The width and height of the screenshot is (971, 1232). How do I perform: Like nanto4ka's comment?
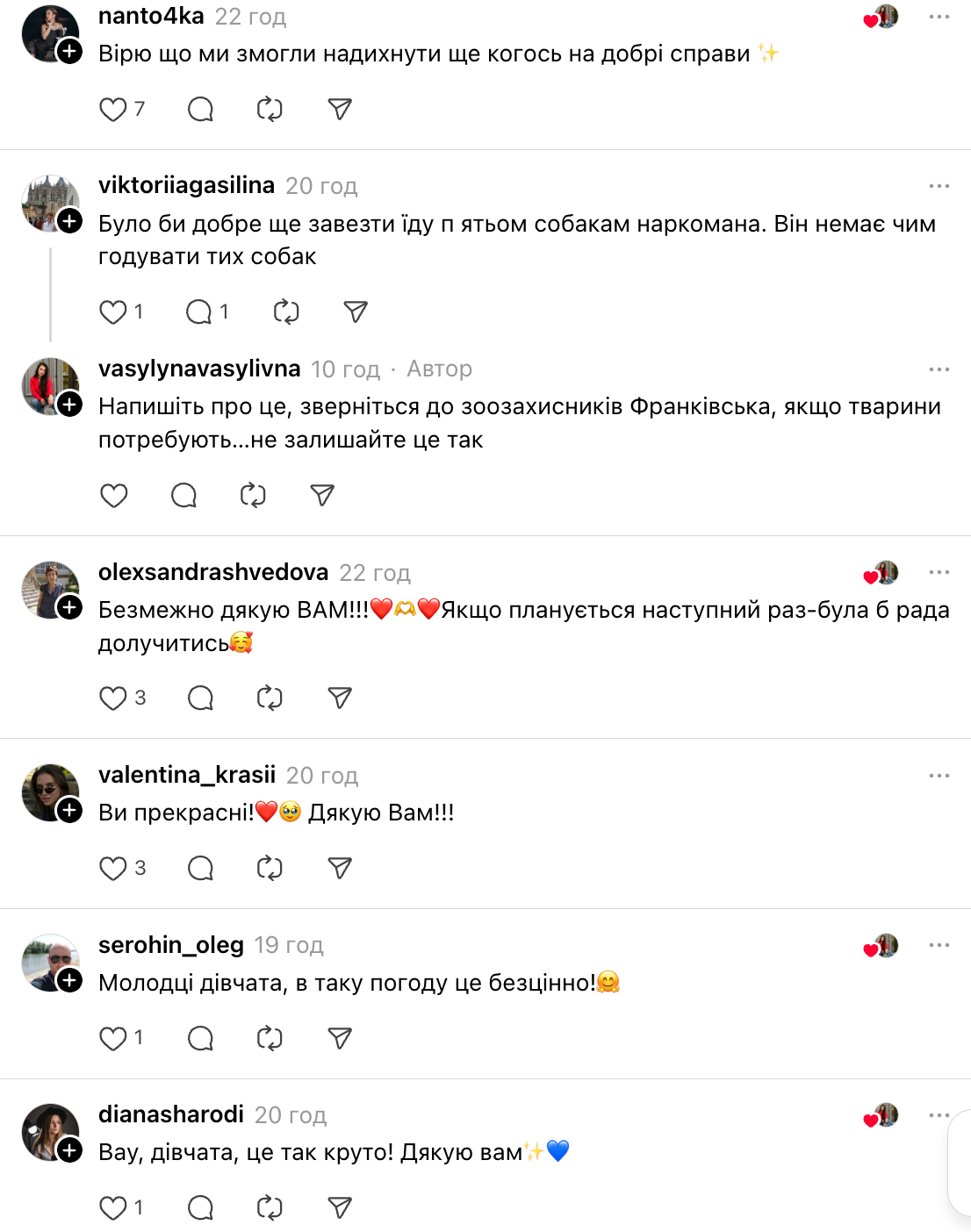point(113,110)
